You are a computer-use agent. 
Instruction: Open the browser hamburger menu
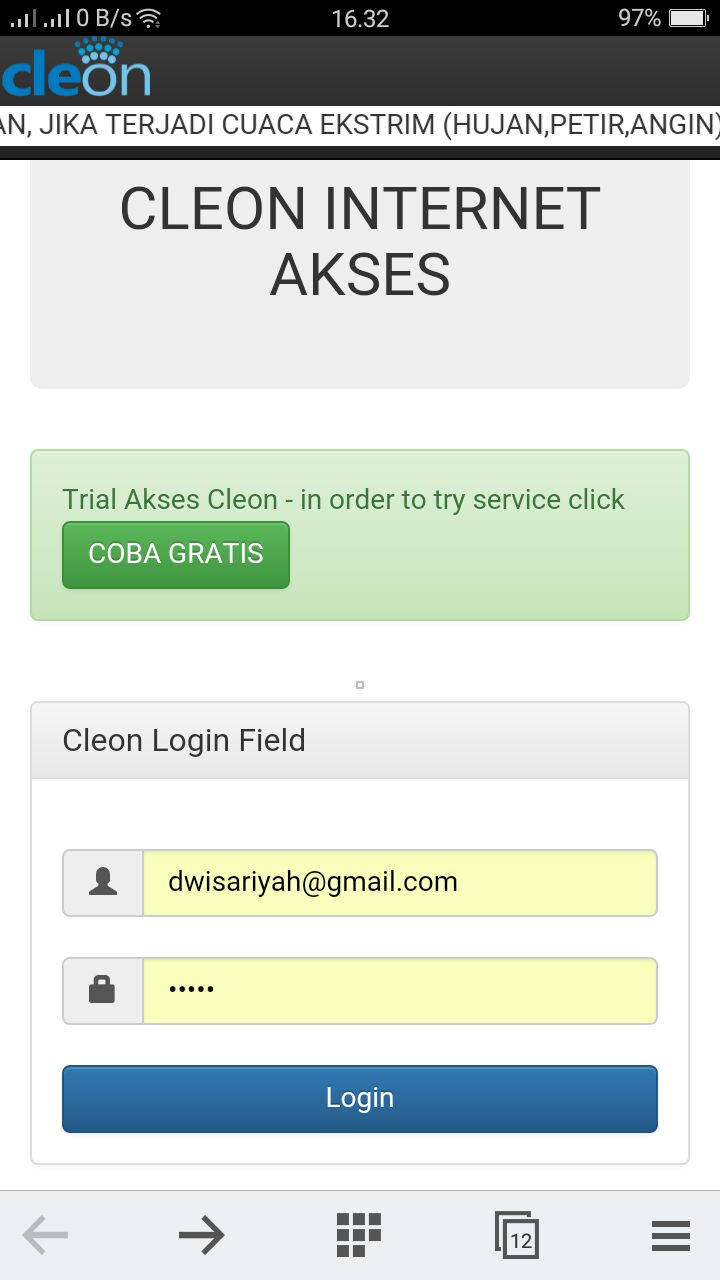click(671, 1236)
